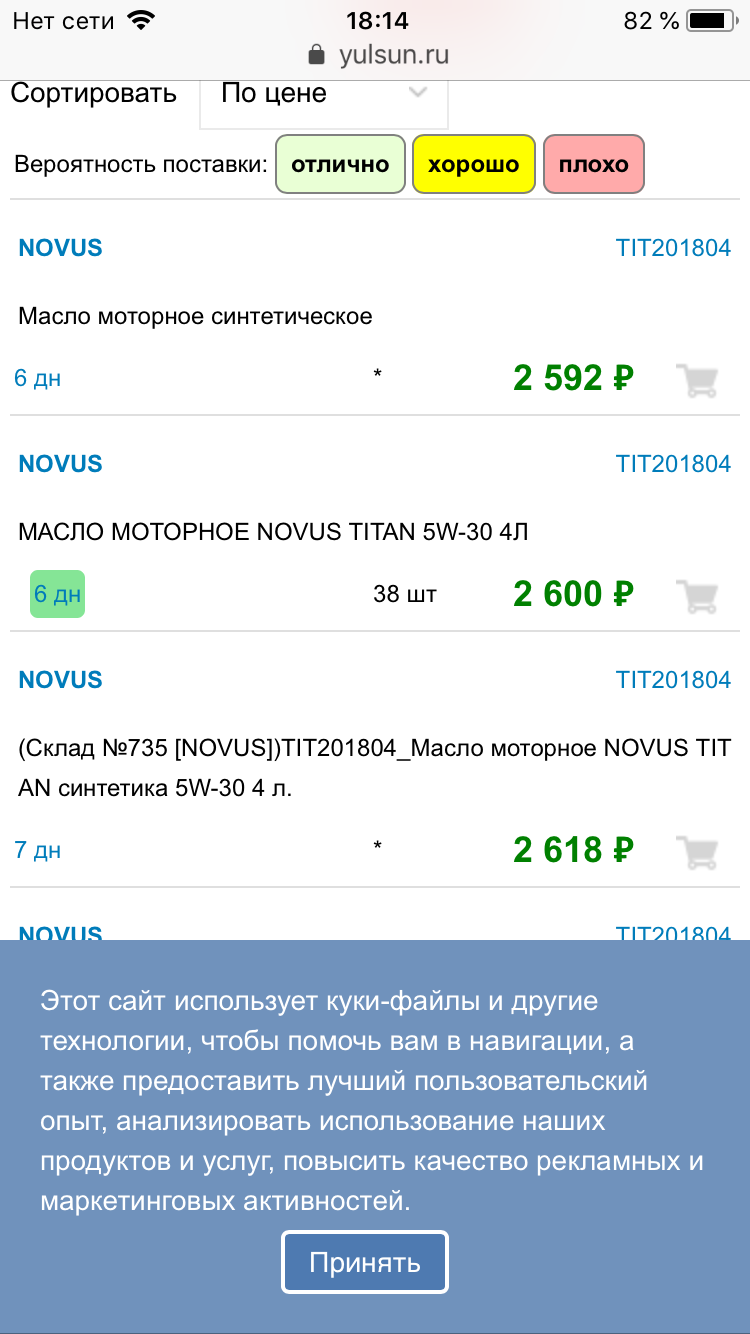Add the 2 600 ₽ item to cart
This screenshot has height=1334, width=750.
(697, 595)
